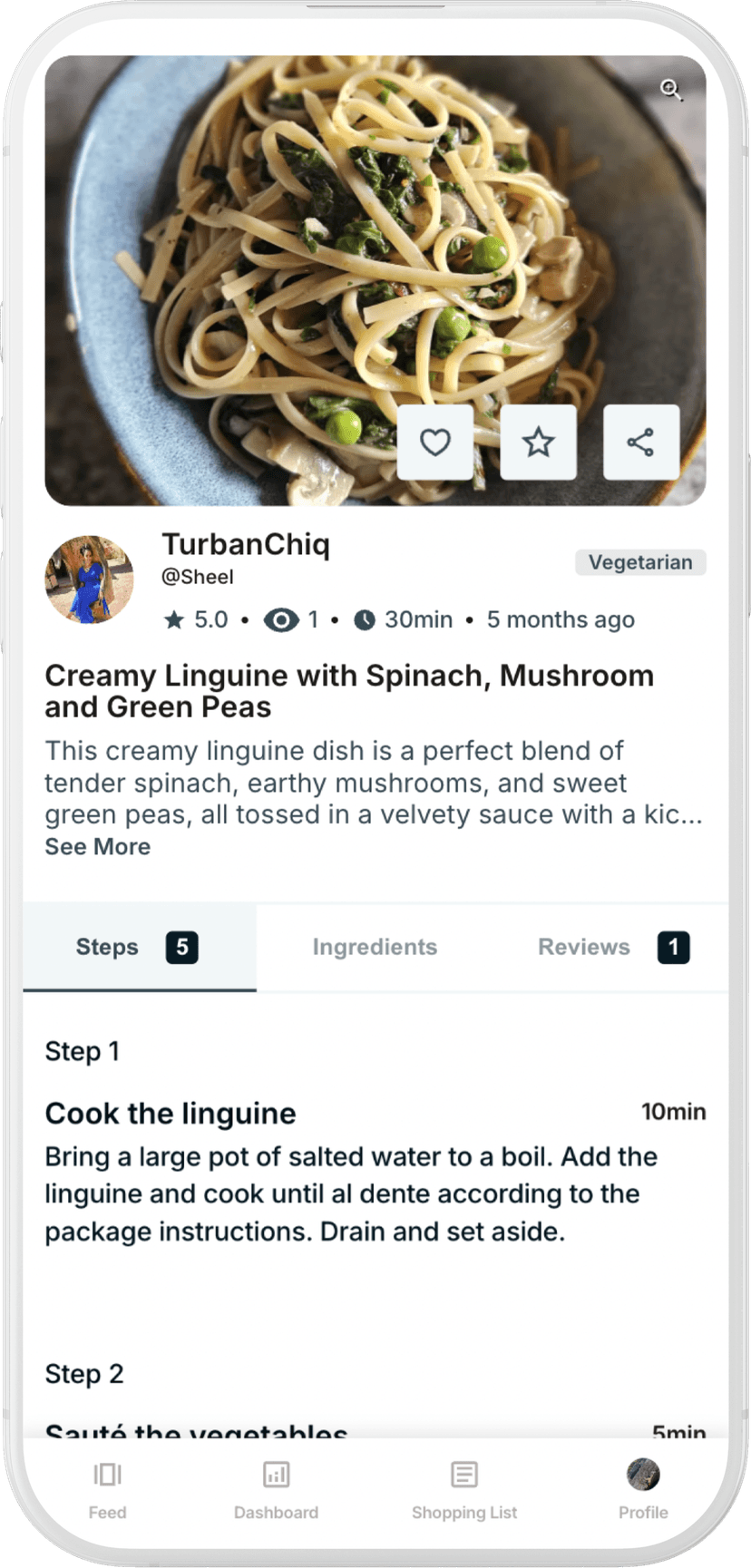
Task: Switch to the Ingredients tab
Action: (x=375, y=947)
